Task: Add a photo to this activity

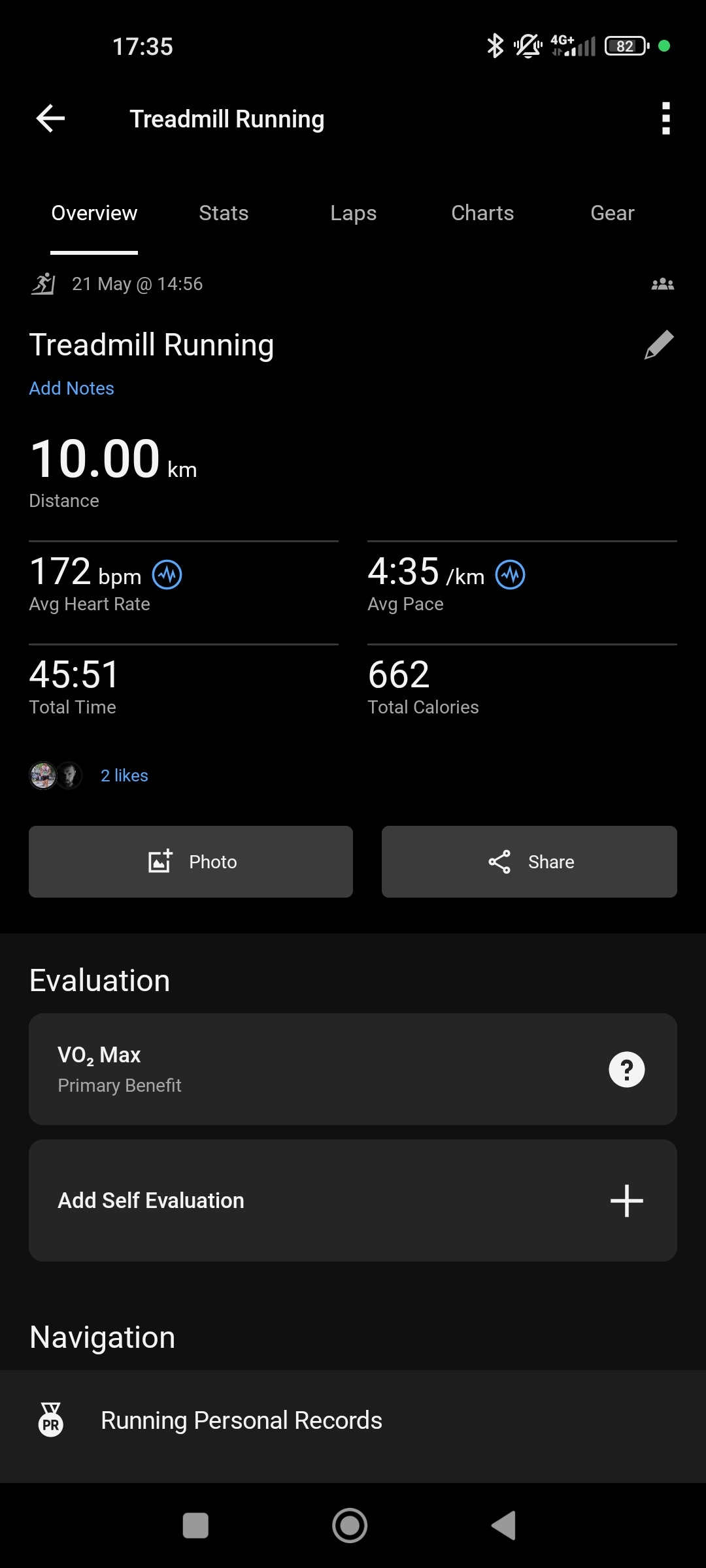Action: point(191,862)
